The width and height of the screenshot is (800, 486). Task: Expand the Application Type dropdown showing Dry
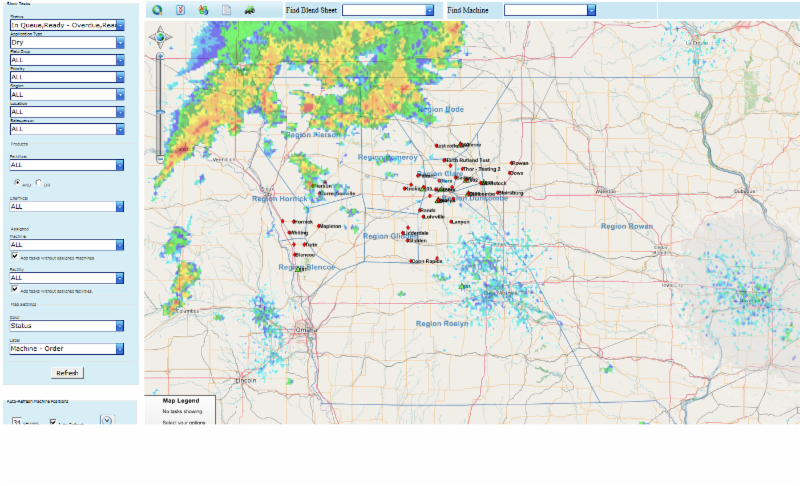pos(120,43)
